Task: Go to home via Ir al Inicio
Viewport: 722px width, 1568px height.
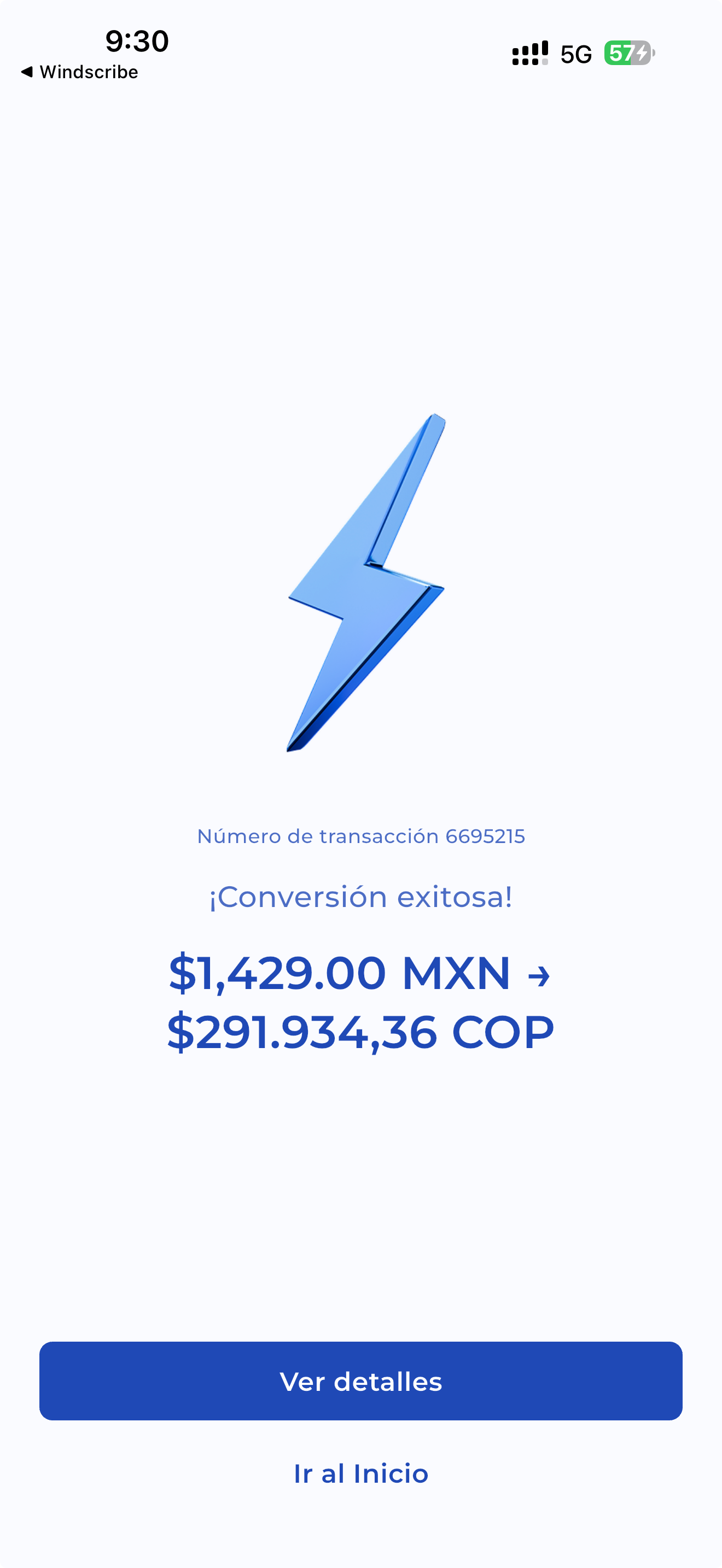Action: 360,1473
